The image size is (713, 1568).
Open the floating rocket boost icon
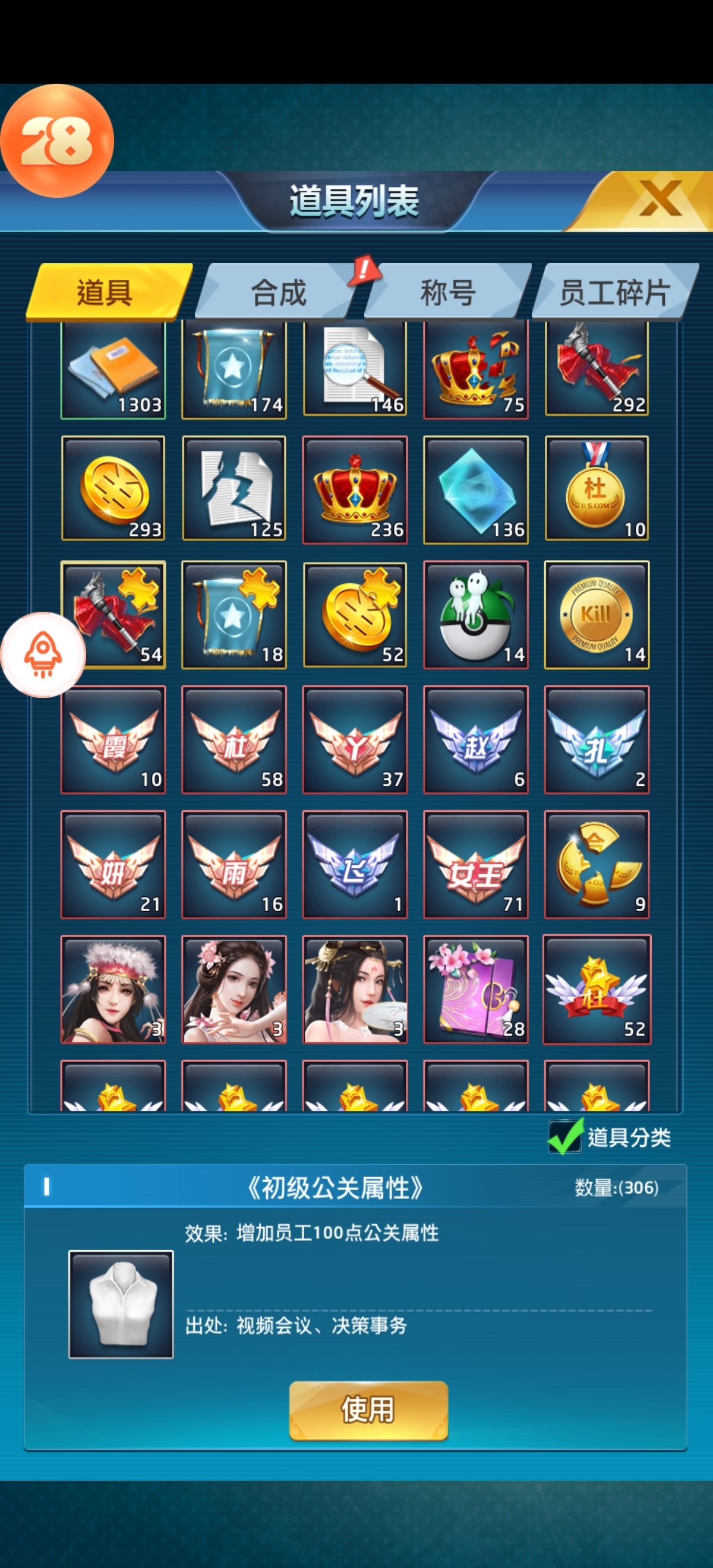(42, 655)
